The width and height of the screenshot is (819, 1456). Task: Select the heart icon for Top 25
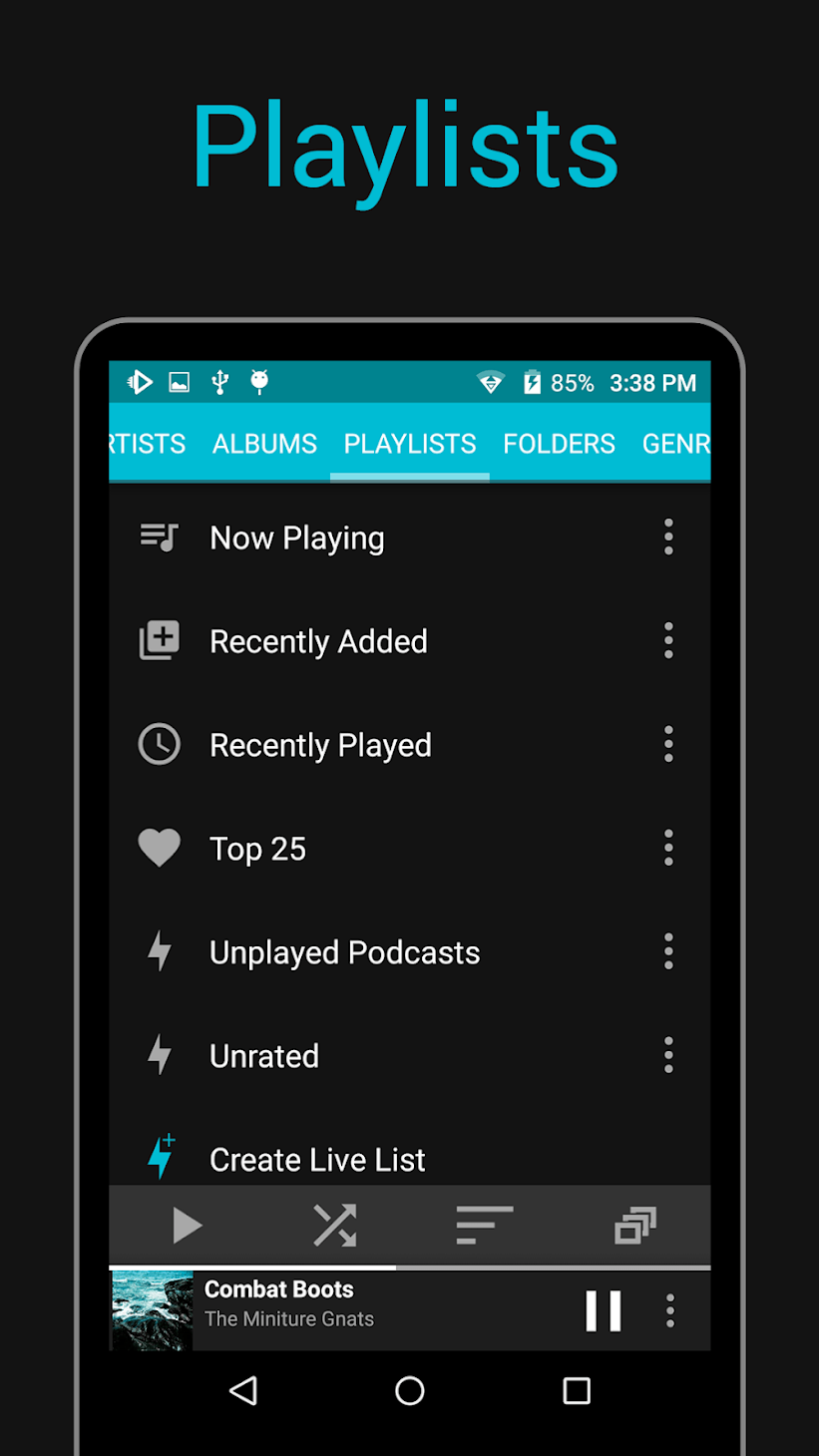(160, 848)
